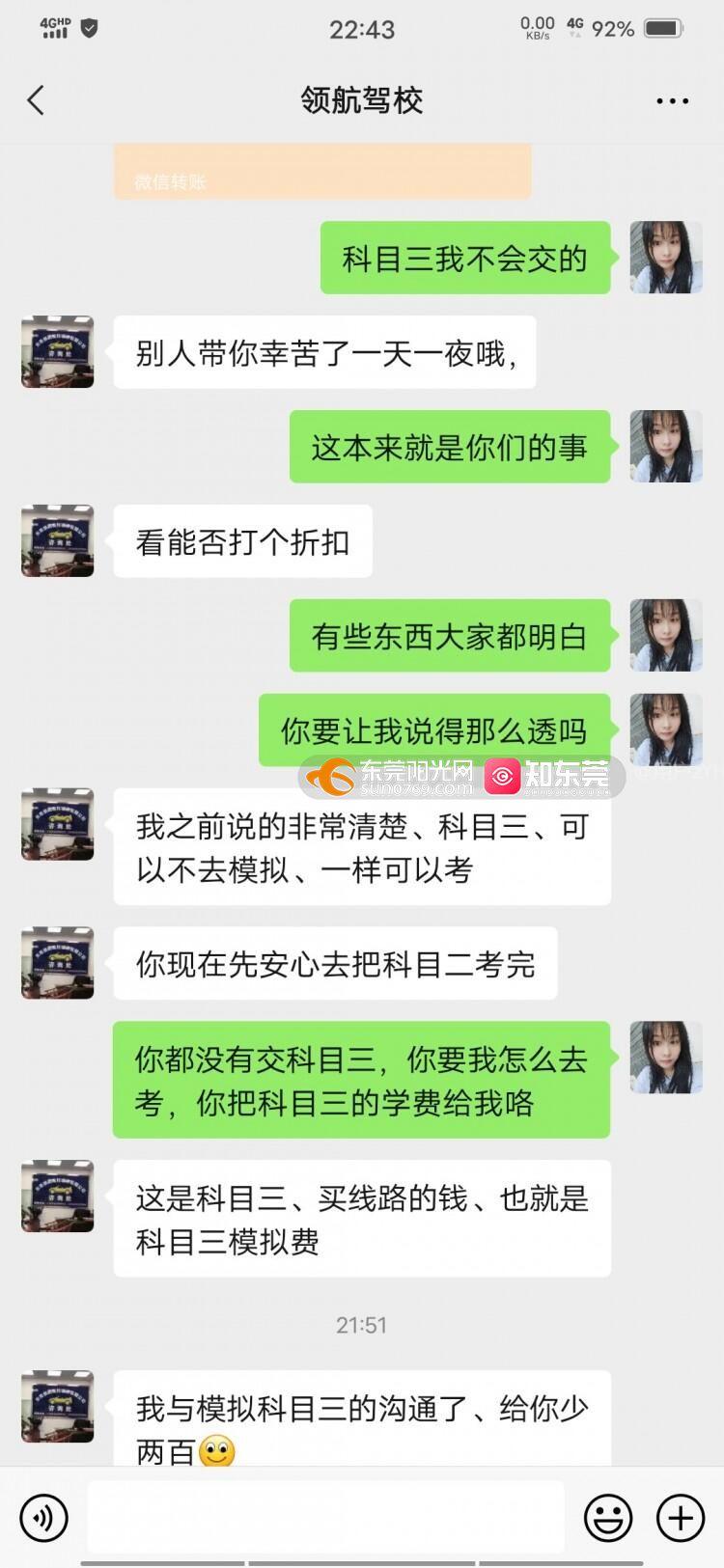Tap the message text field

click(x=325, y=1518)
